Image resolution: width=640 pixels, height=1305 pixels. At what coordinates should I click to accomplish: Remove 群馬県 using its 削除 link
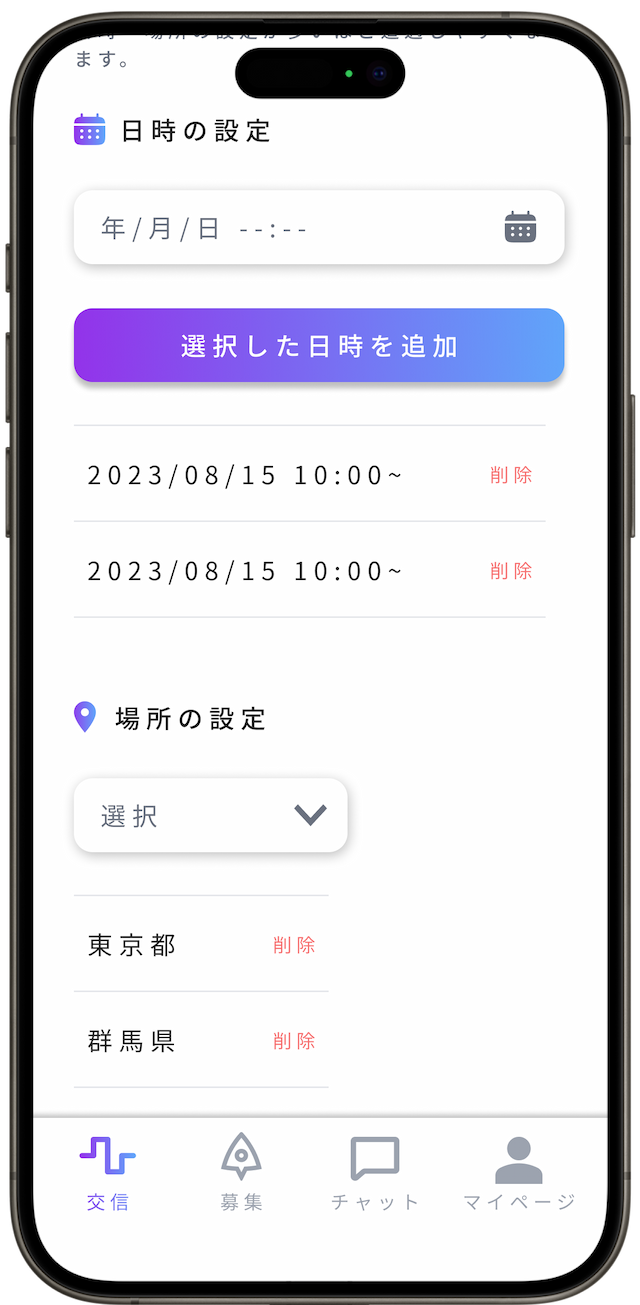tap(294, 1041)
